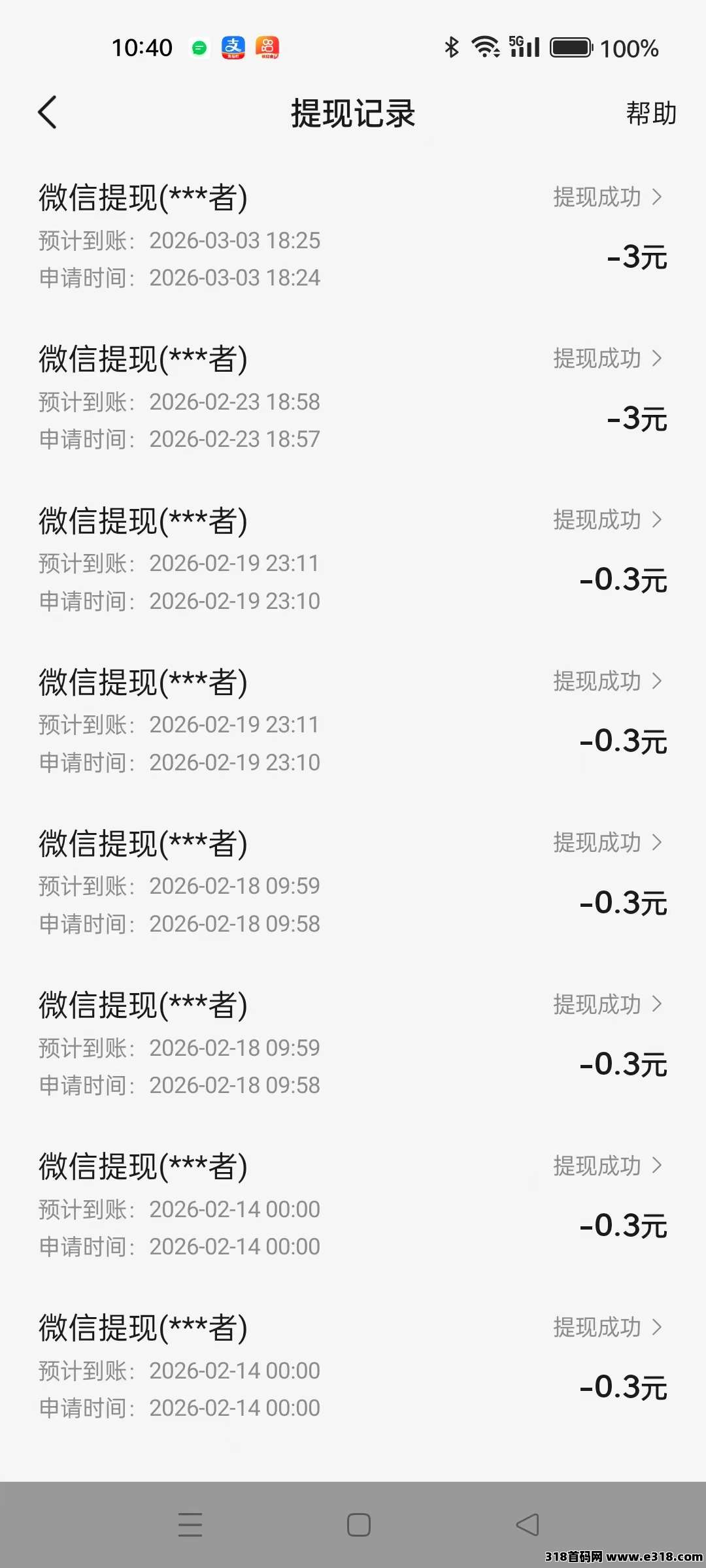Tap the WiFi icon in the status bar
This screenshot has width=706, height=1568.
pos(484,47)
